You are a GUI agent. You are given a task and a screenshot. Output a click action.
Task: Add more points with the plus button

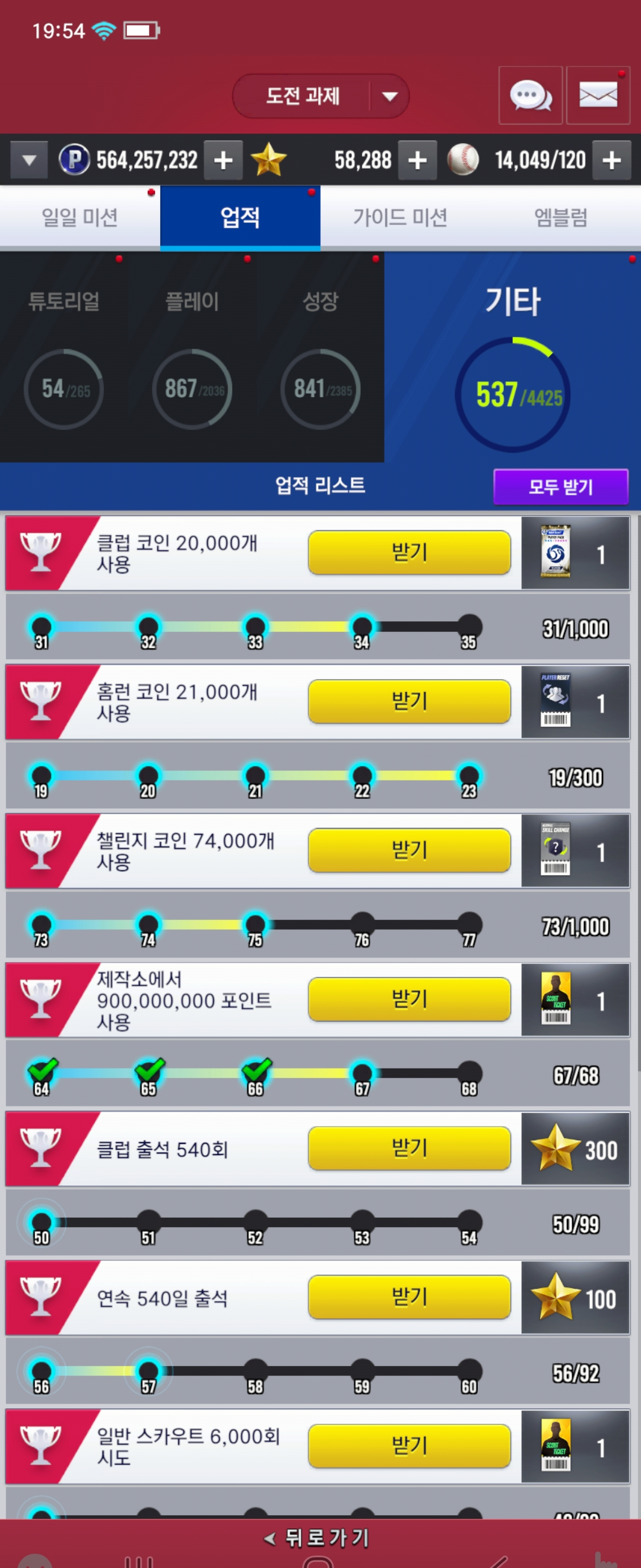click(x=223, y=161)
